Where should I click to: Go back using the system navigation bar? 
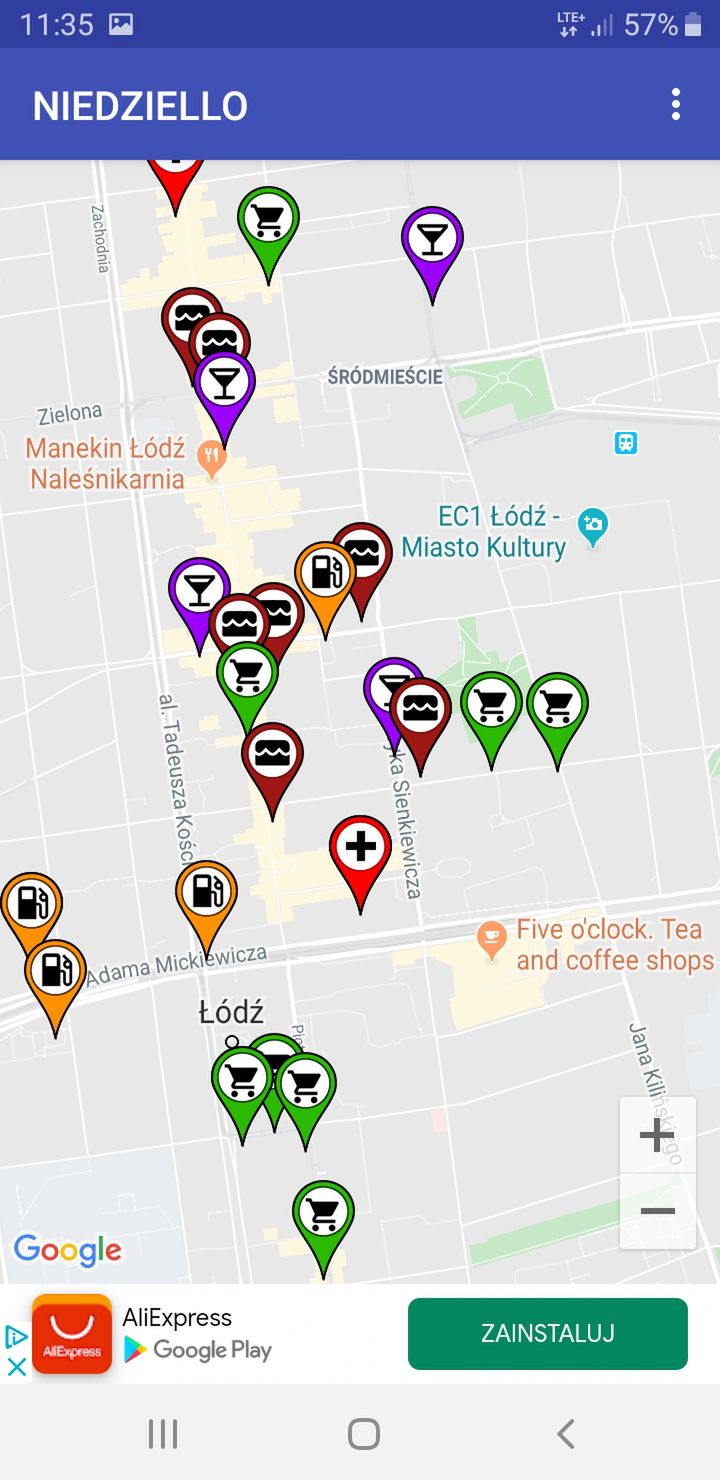tap(565, 1434)
